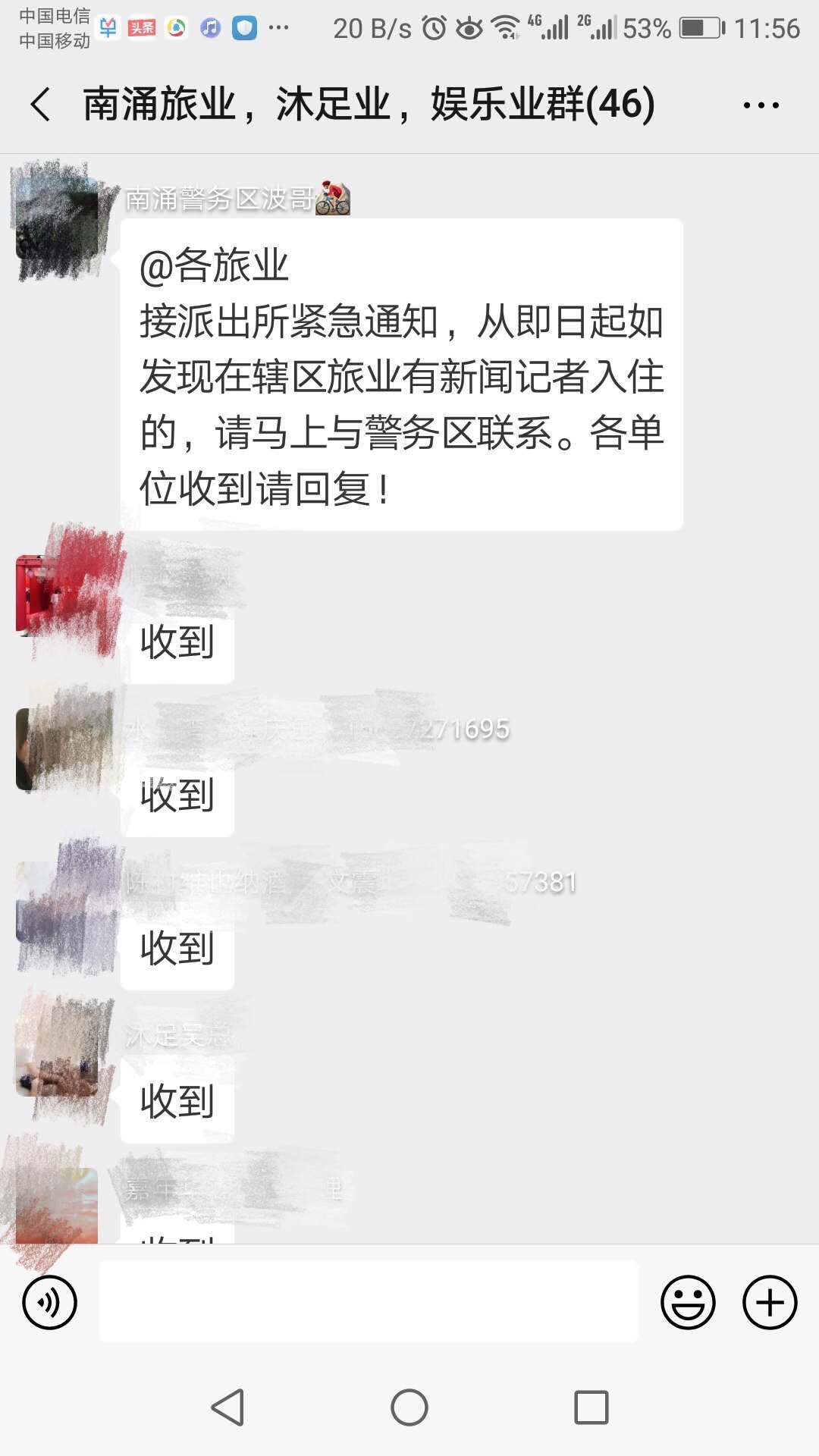Screen dimensions: 819x1456
Task: Open the group chat overflow menu
Action: [761, 105]
